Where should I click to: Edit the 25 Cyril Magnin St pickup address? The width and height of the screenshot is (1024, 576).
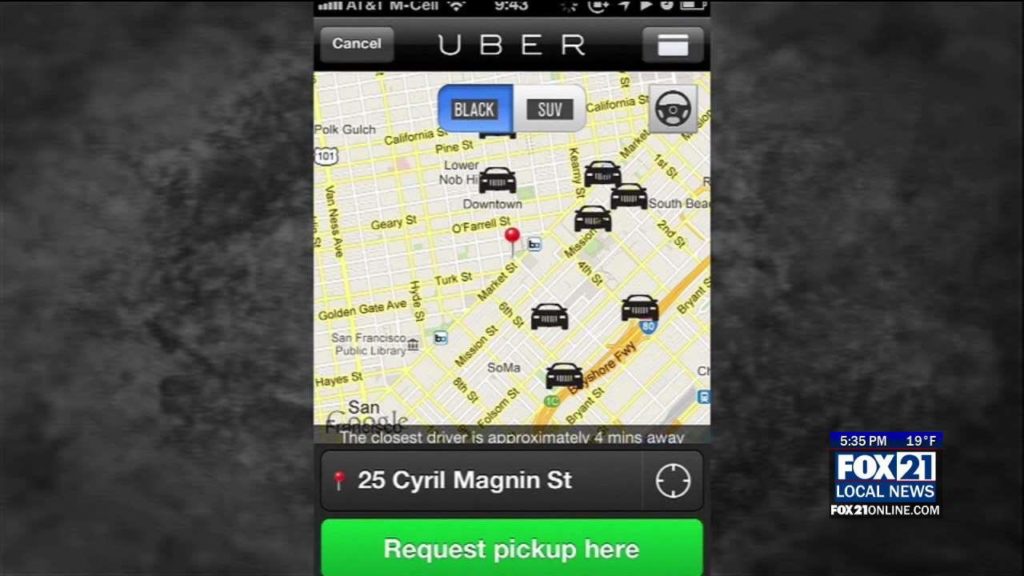(x=480, y=481)
